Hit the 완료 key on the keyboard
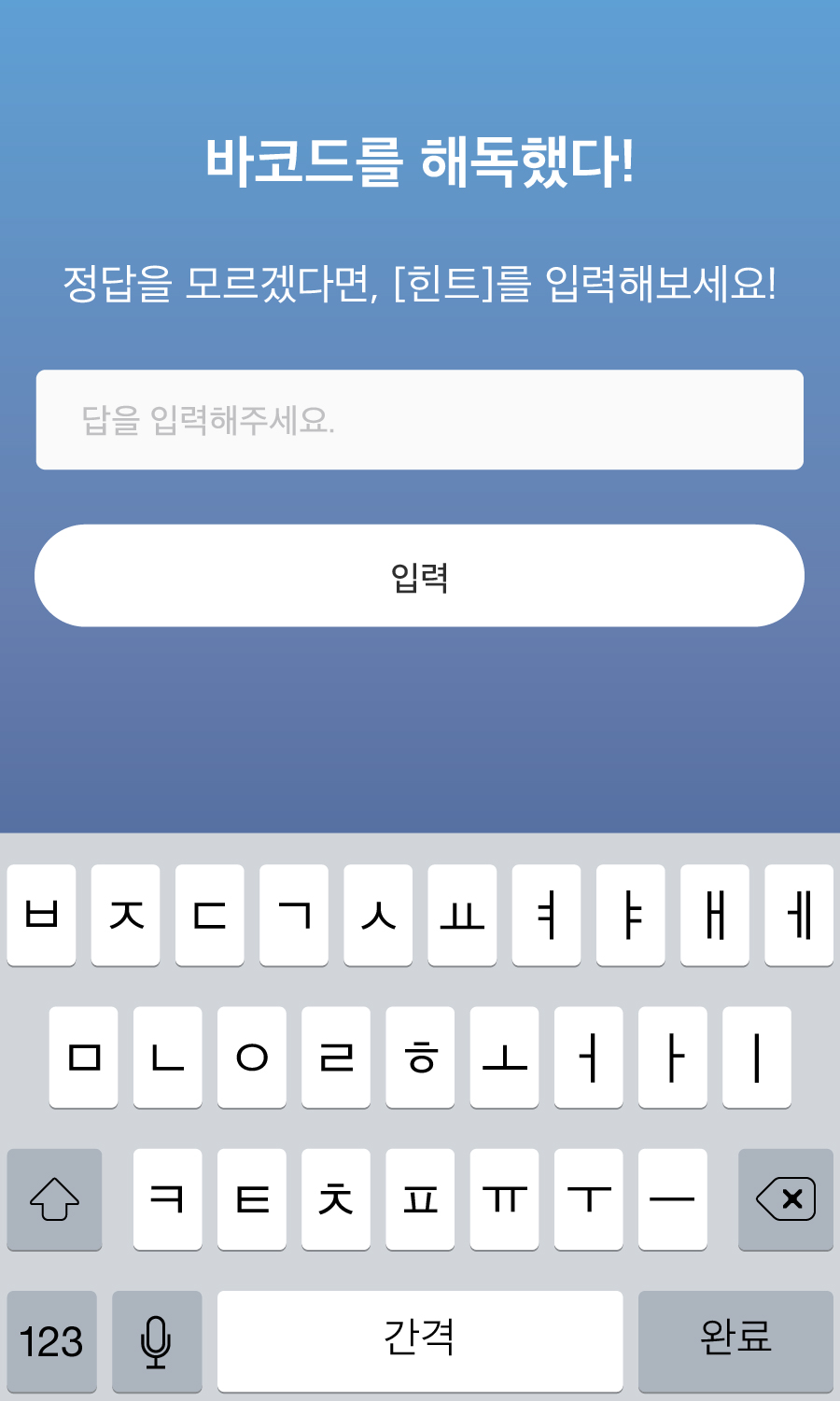Image resolution: width=840 pixels, height=1401 pixels. point(735,1340)
